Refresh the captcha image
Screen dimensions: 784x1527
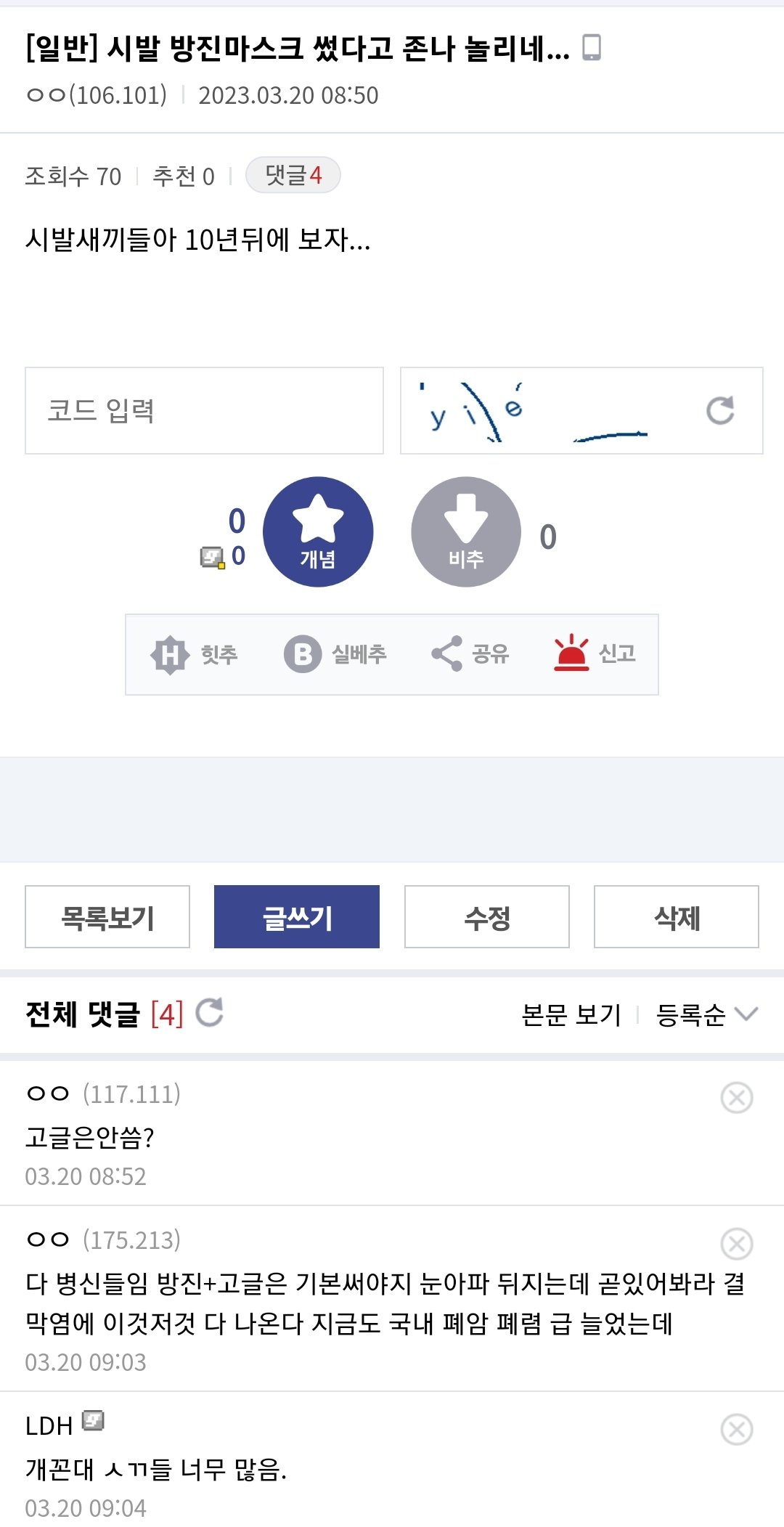tap(719, 411)
